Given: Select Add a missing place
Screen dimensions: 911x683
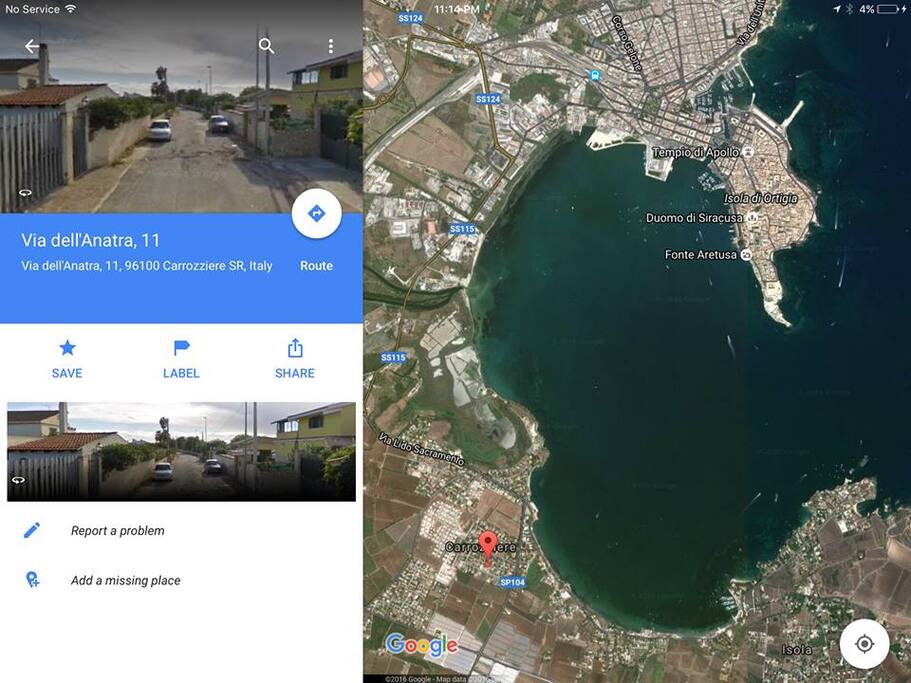Looking at the screenshot, I should click(125, 581).
